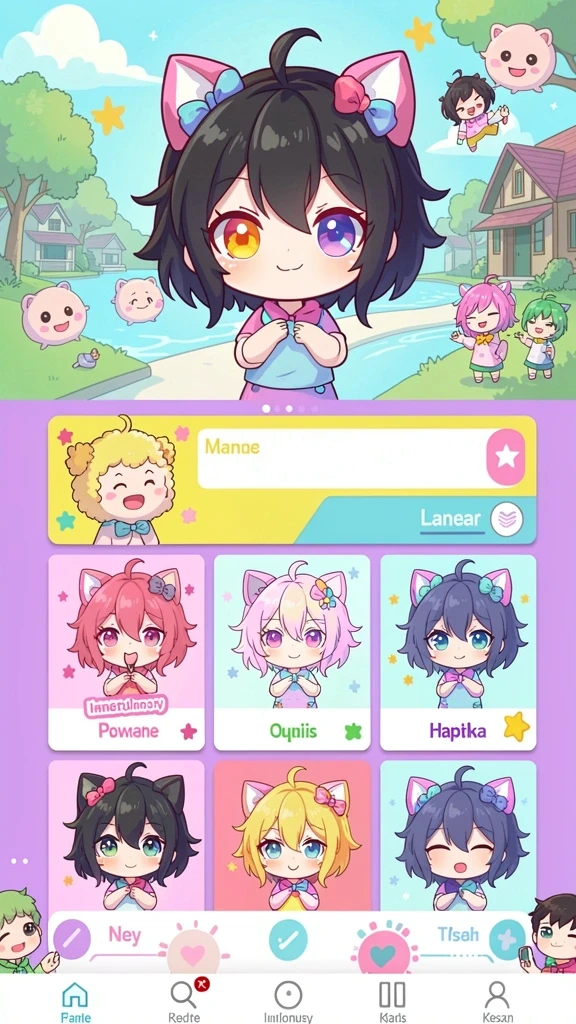Image resolution: width=576 pixels, height=1024 pixels.
Task: Open the Karls tab
Action: [392, 1001]
